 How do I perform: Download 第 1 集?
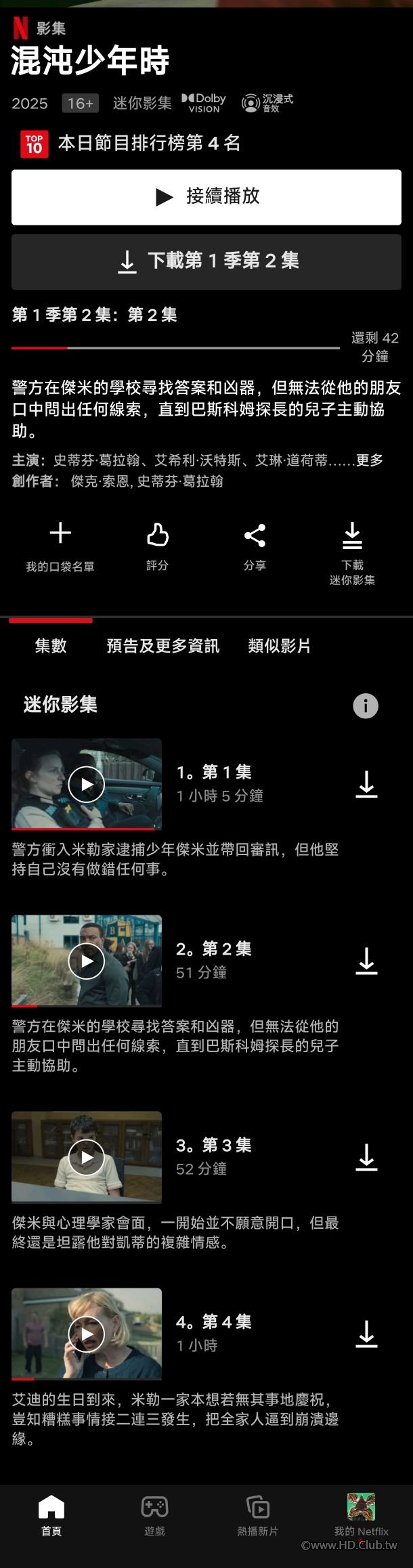click(x=366, y=784)
